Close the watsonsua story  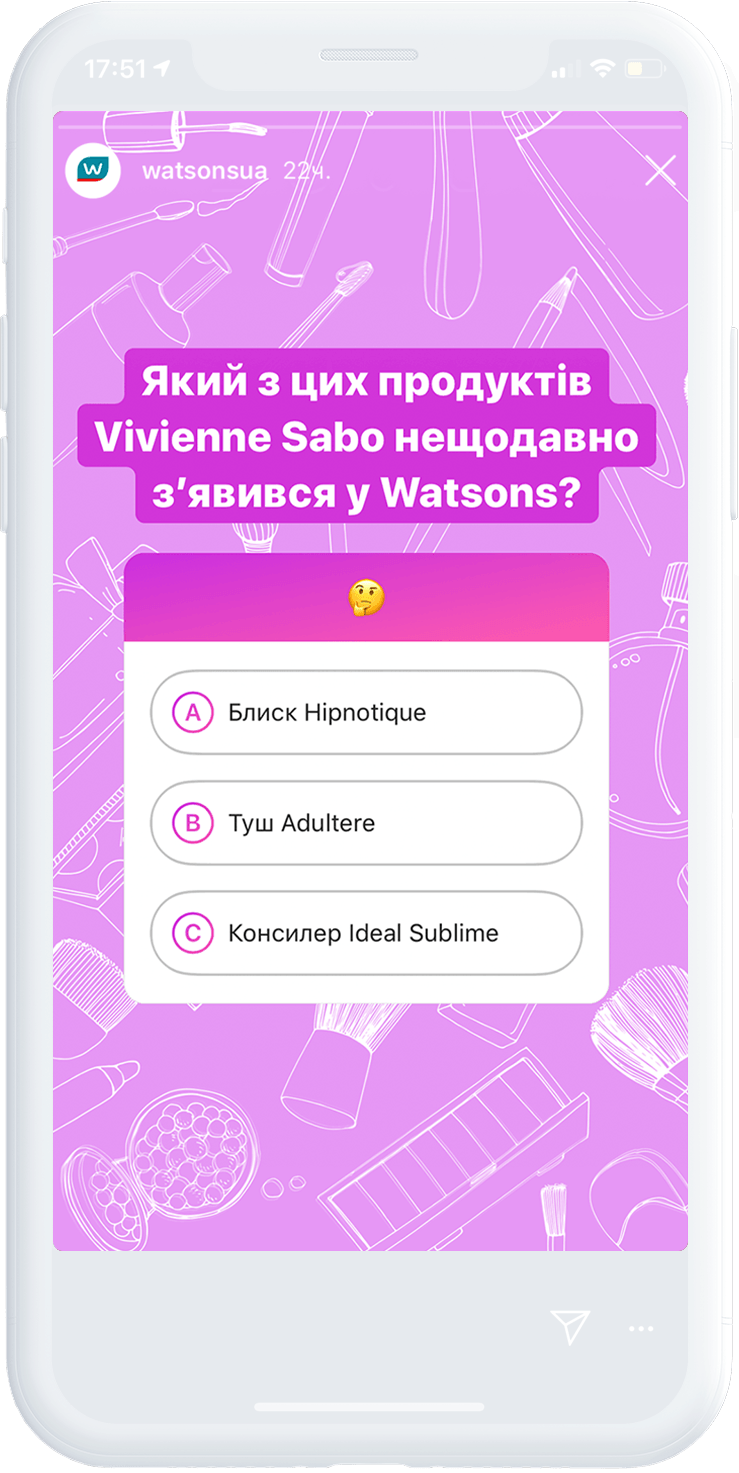tap(660, 171)
